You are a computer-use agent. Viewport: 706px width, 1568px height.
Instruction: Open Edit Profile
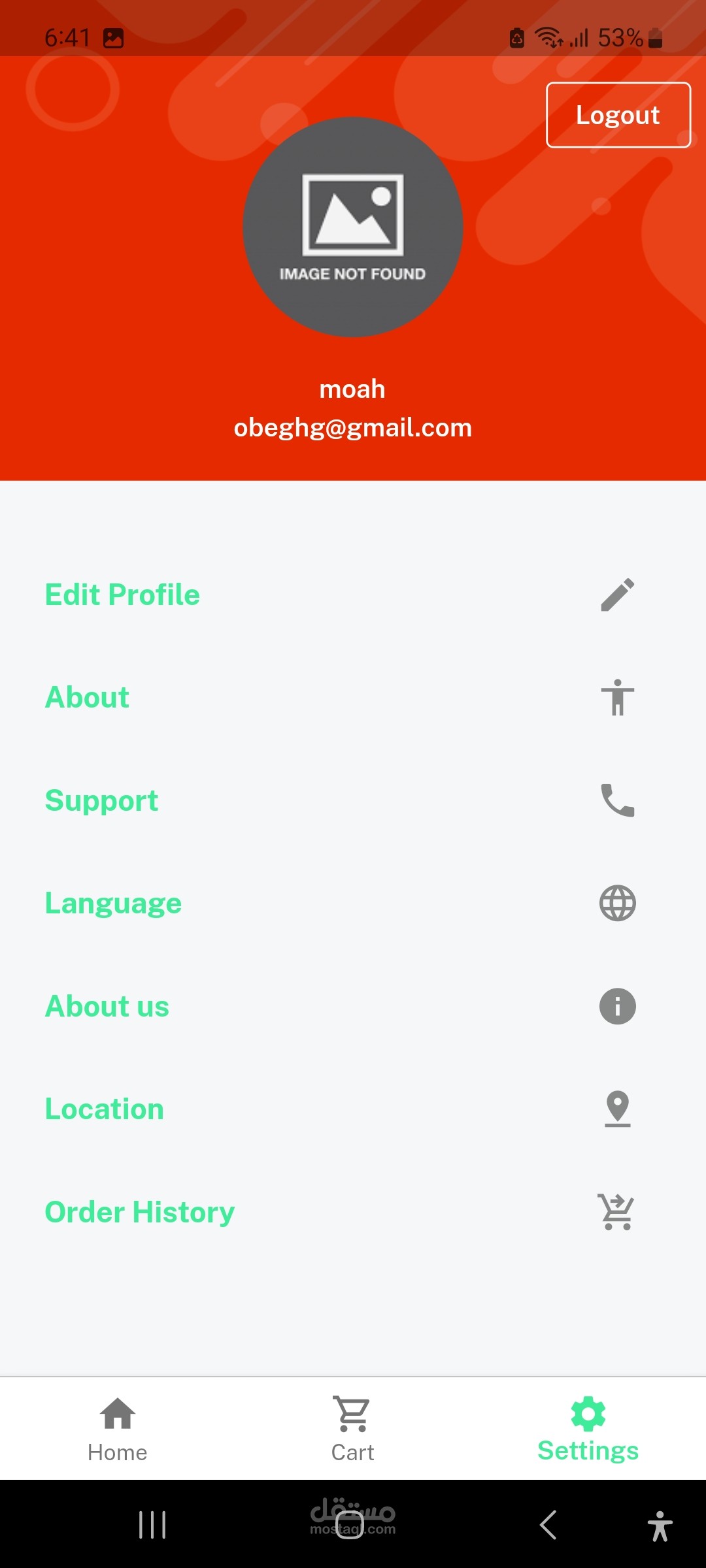point(122,595)
